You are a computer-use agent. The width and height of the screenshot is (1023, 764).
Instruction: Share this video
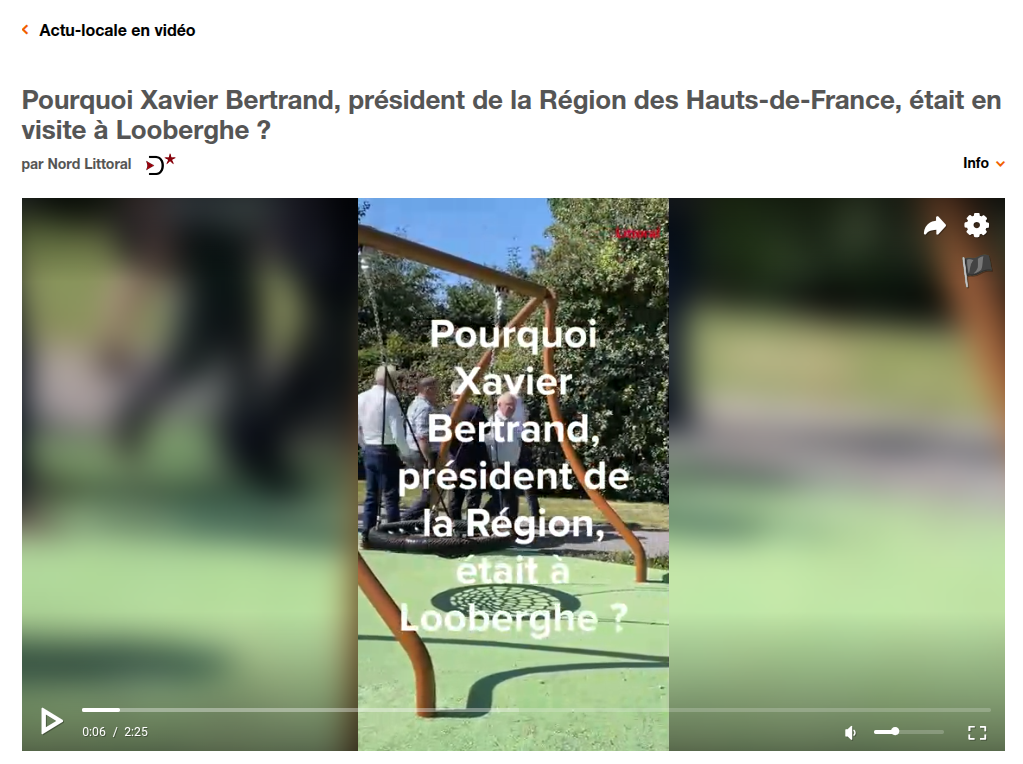pyautogui.click(x=934, y=227)
